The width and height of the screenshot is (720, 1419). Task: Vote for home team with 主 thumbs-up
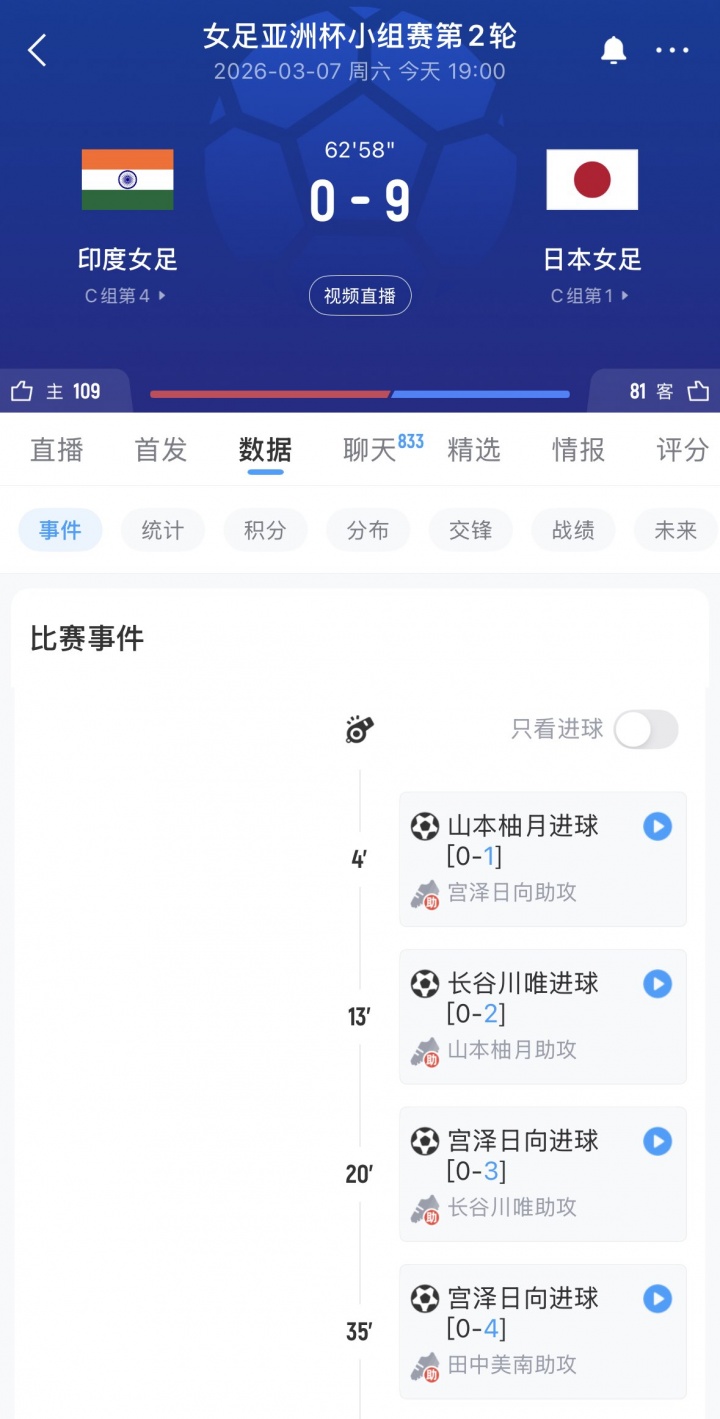[58, 391]
